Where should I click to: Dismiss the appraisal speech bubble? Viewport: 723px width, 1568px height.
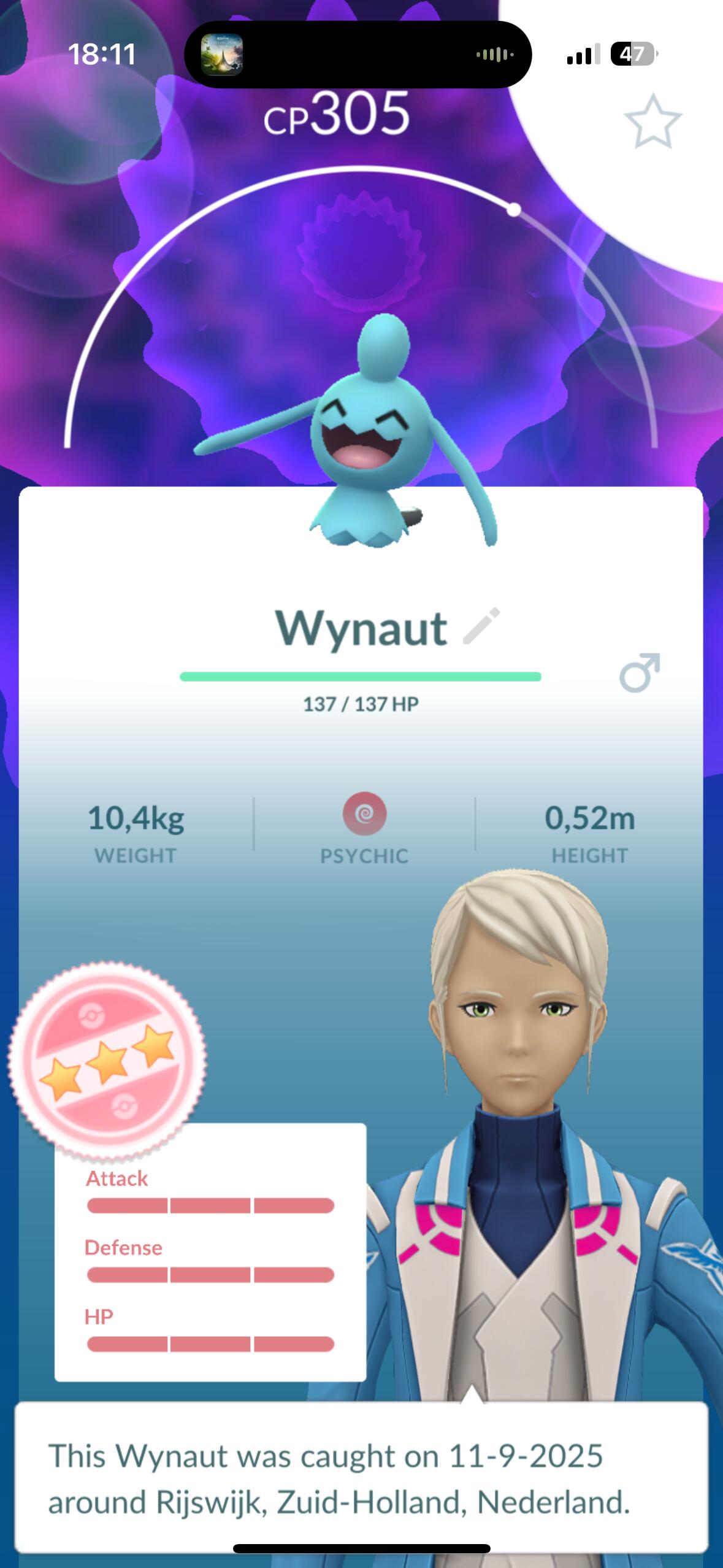click(361, 1478)
